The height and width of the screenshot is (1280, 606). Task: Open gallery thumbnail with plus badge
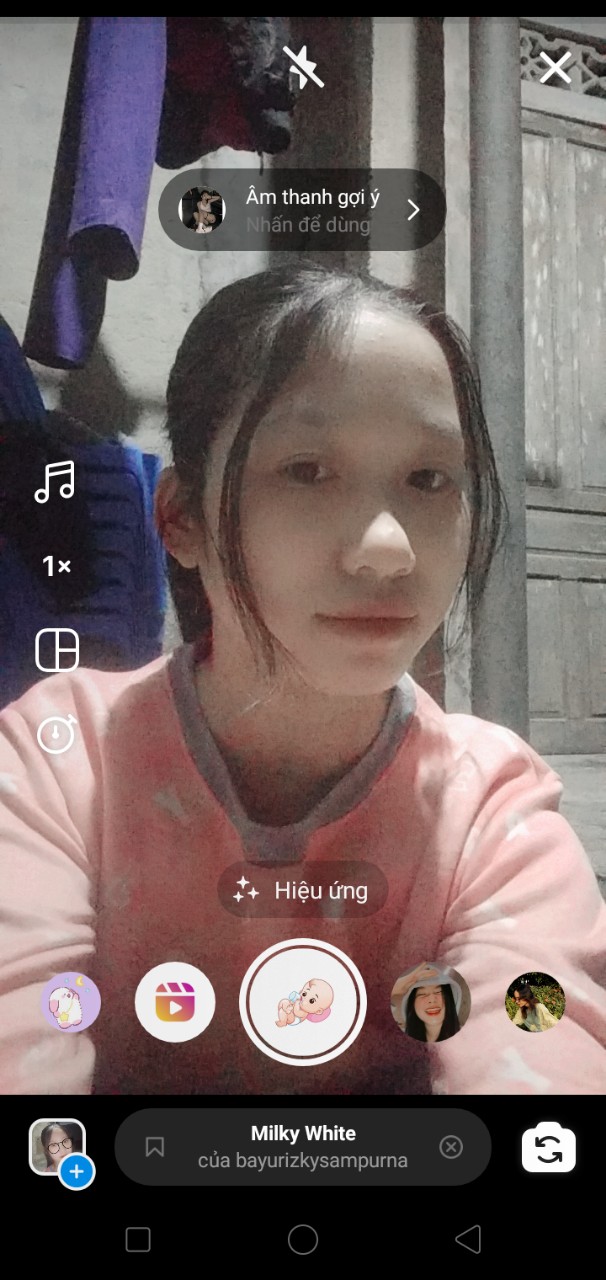point(58,1148)
